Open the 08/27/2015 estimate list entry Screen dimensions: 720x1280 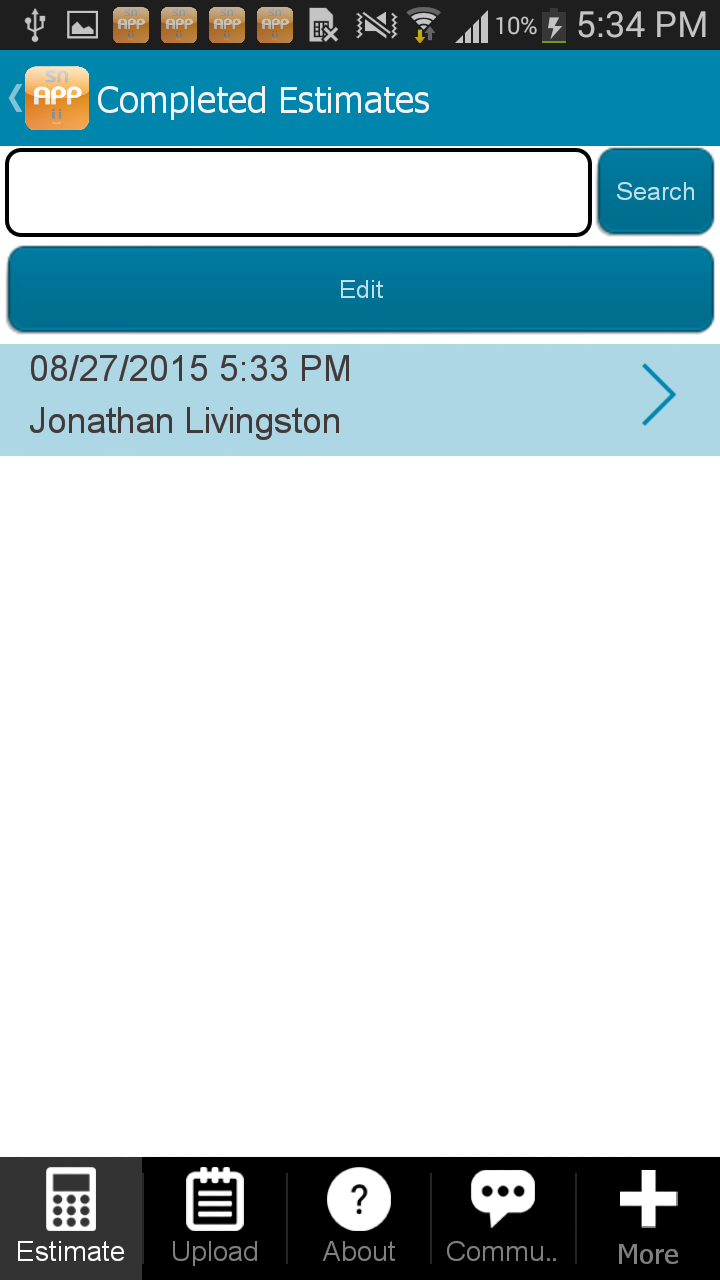point(300,395)
